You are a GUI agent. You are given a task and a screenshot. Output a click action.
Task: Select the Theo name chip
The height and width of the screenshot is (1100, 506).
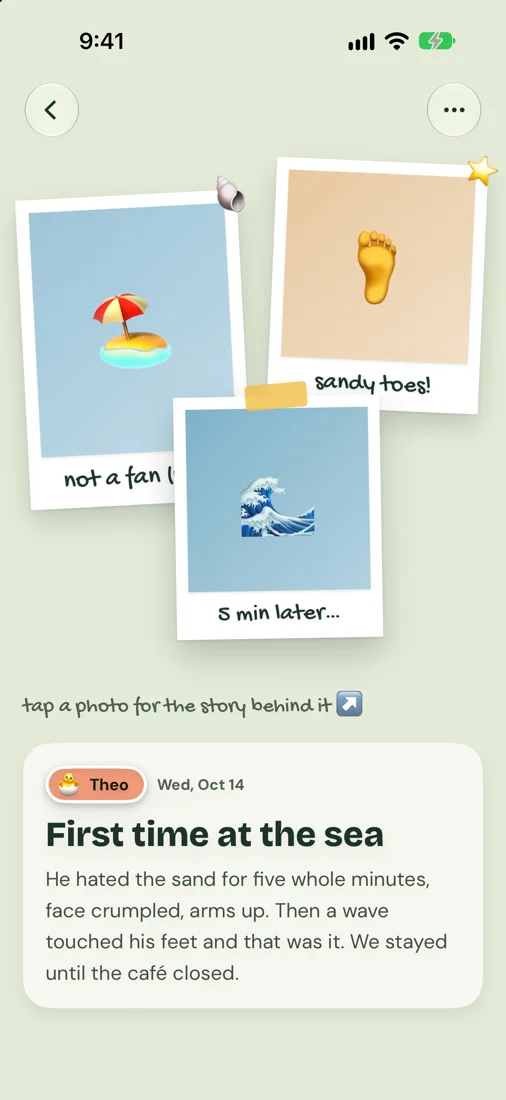tap(96, 784)
